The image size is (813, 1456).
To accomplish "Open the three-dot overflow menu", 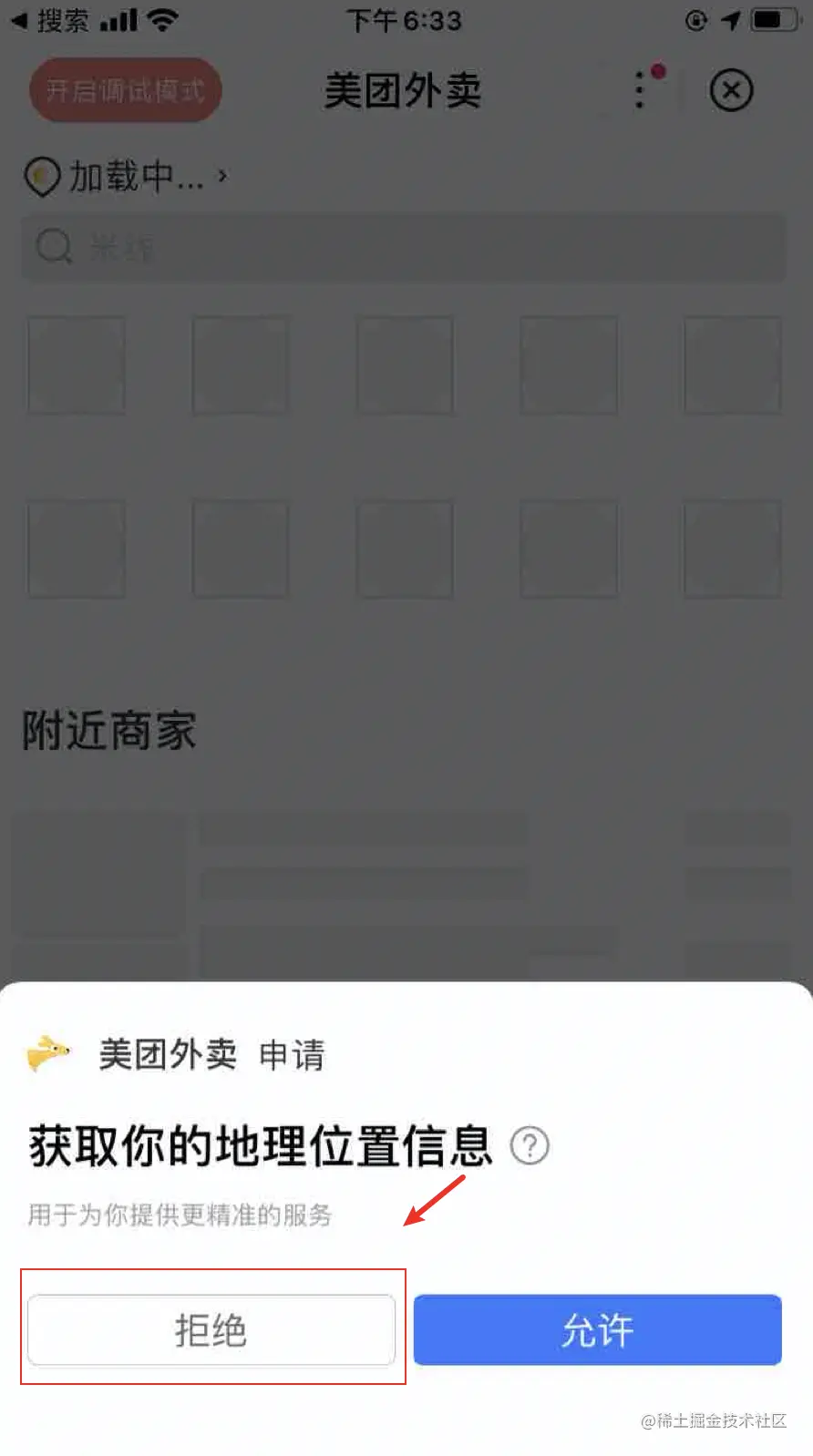I will (x=640, y=89).
